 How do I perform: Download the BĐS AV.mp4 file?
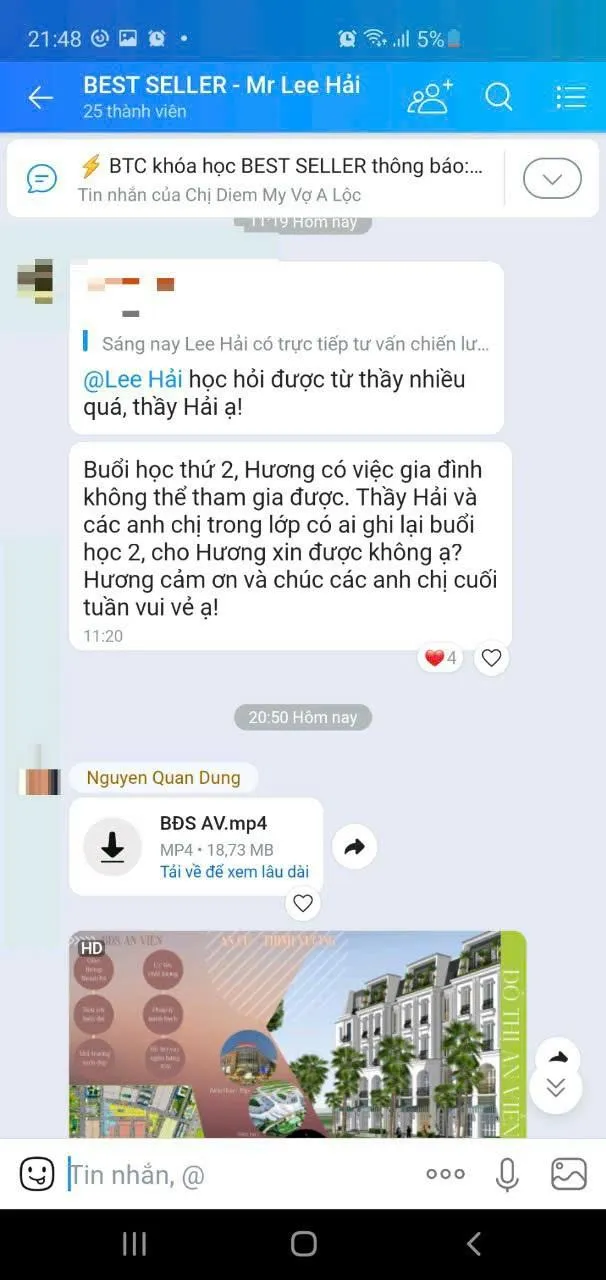tap(112, 847)
